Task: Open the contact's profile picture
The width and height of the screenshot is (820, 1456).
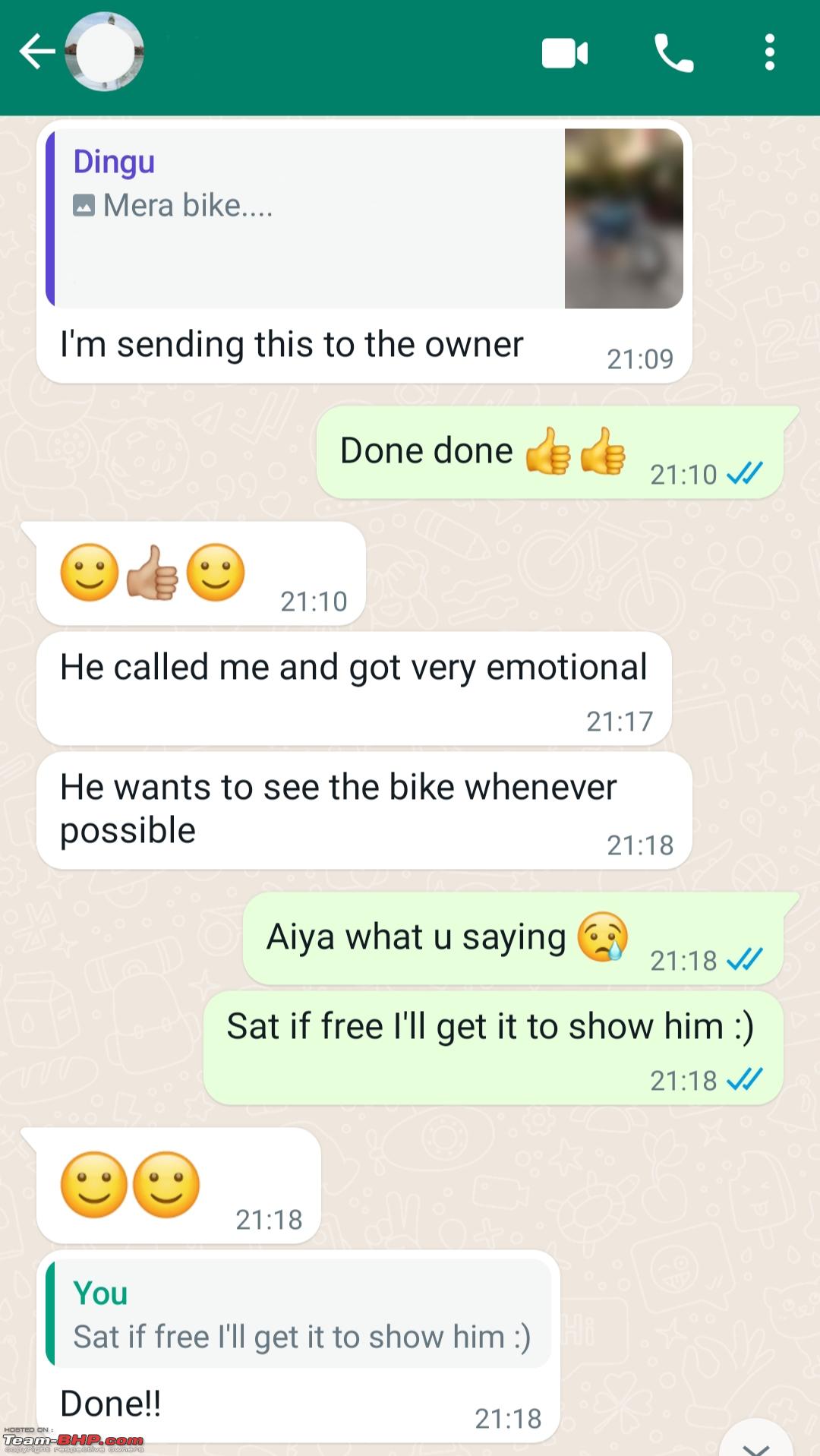Action: [105, 52]
